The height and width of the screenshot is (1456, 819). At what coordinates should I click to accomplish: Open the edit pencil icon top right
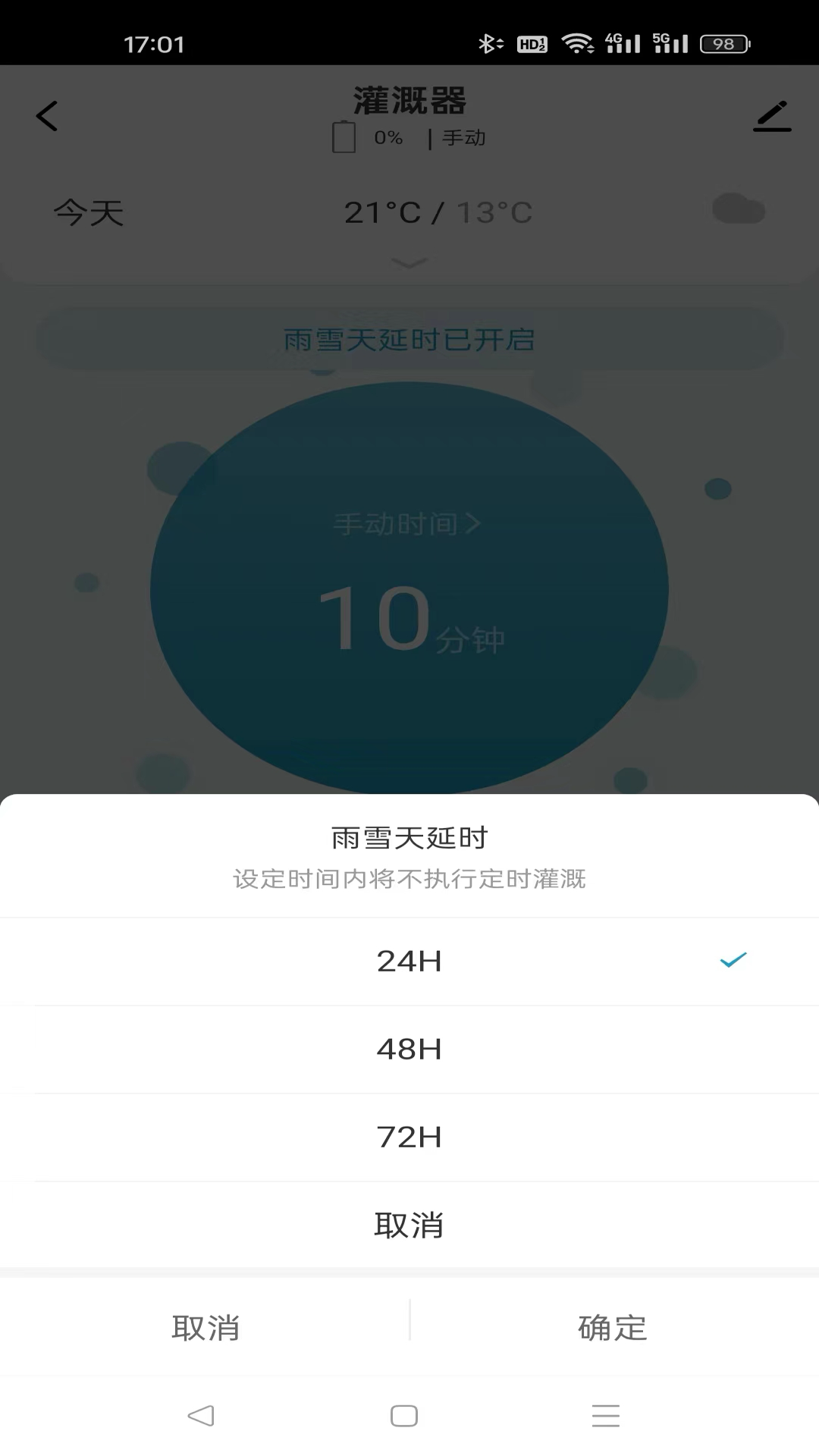pyautogui.click(x=772, y=116)
